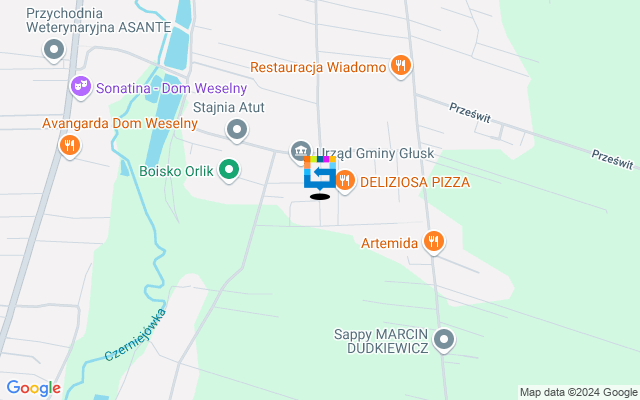The height and width of the screenshot is (400, 640).
Task: Tap the Avangarda Dom Weselny marker
Action: click(69, 145)
